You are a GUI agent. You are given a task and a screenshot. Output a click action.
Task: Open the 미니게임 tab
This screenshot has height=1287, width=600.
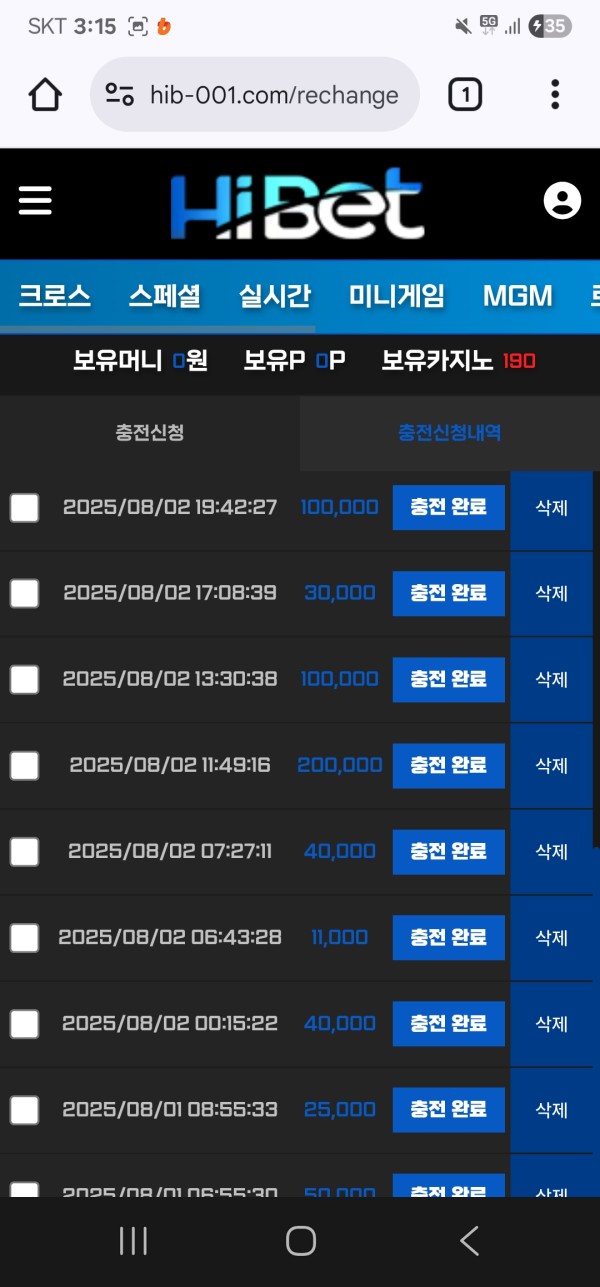[397, 296]
